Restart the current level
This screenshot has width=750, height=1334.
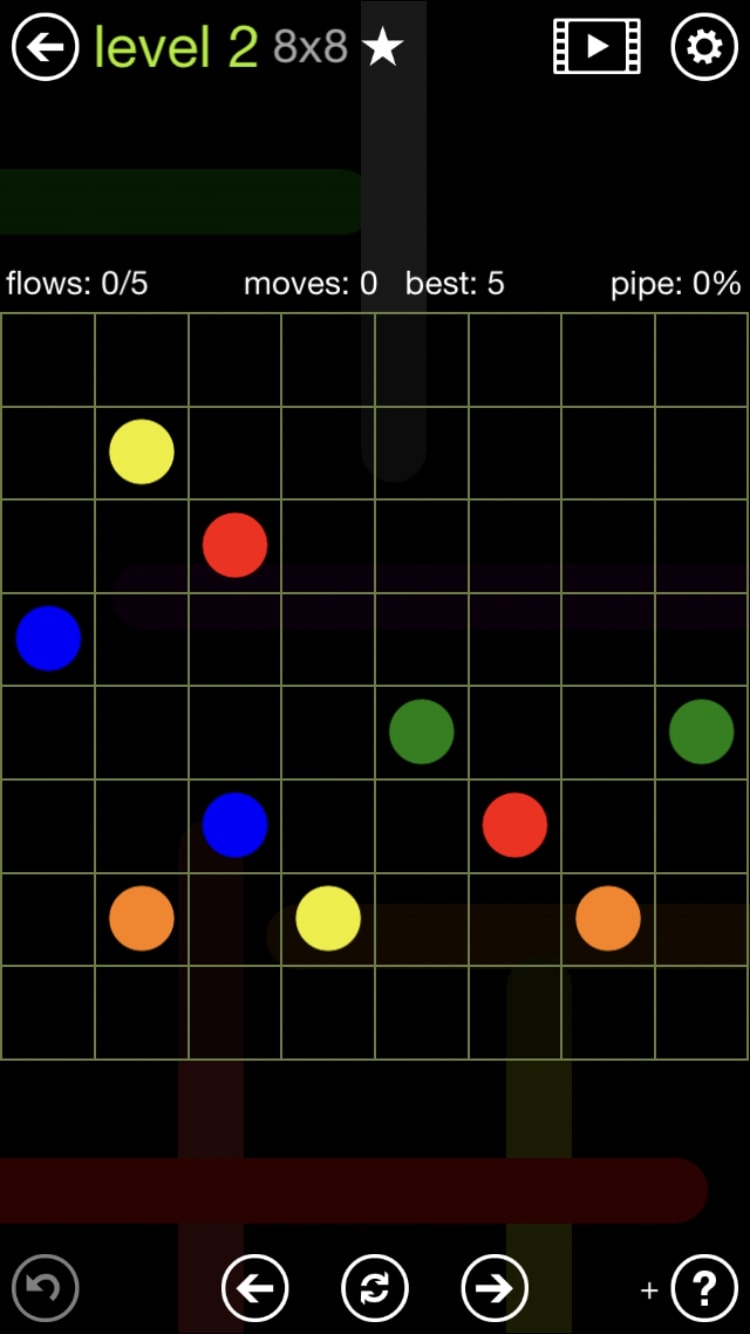[375, 1288]
